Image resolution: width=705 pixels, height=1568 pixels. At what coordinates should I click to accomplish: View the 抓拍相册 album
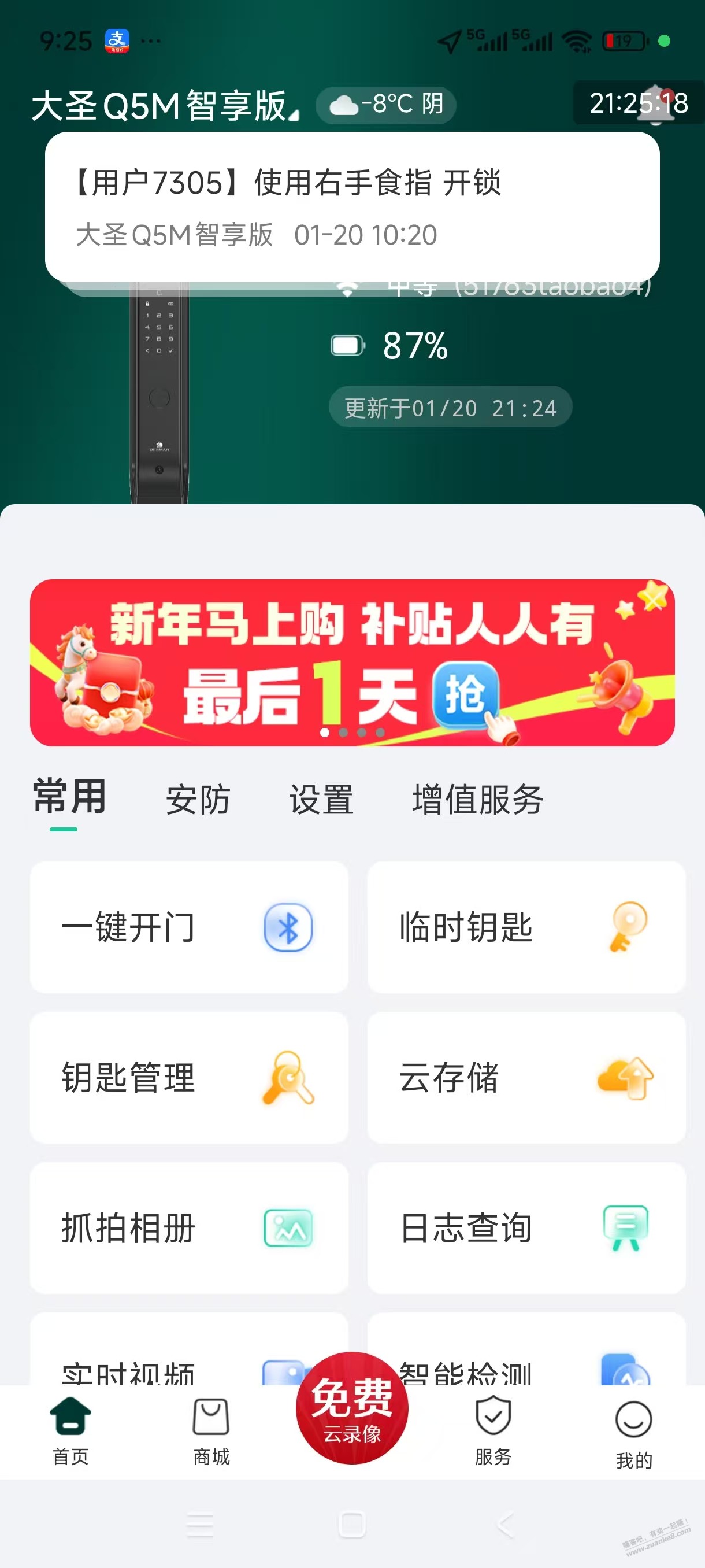point(188,1227)
